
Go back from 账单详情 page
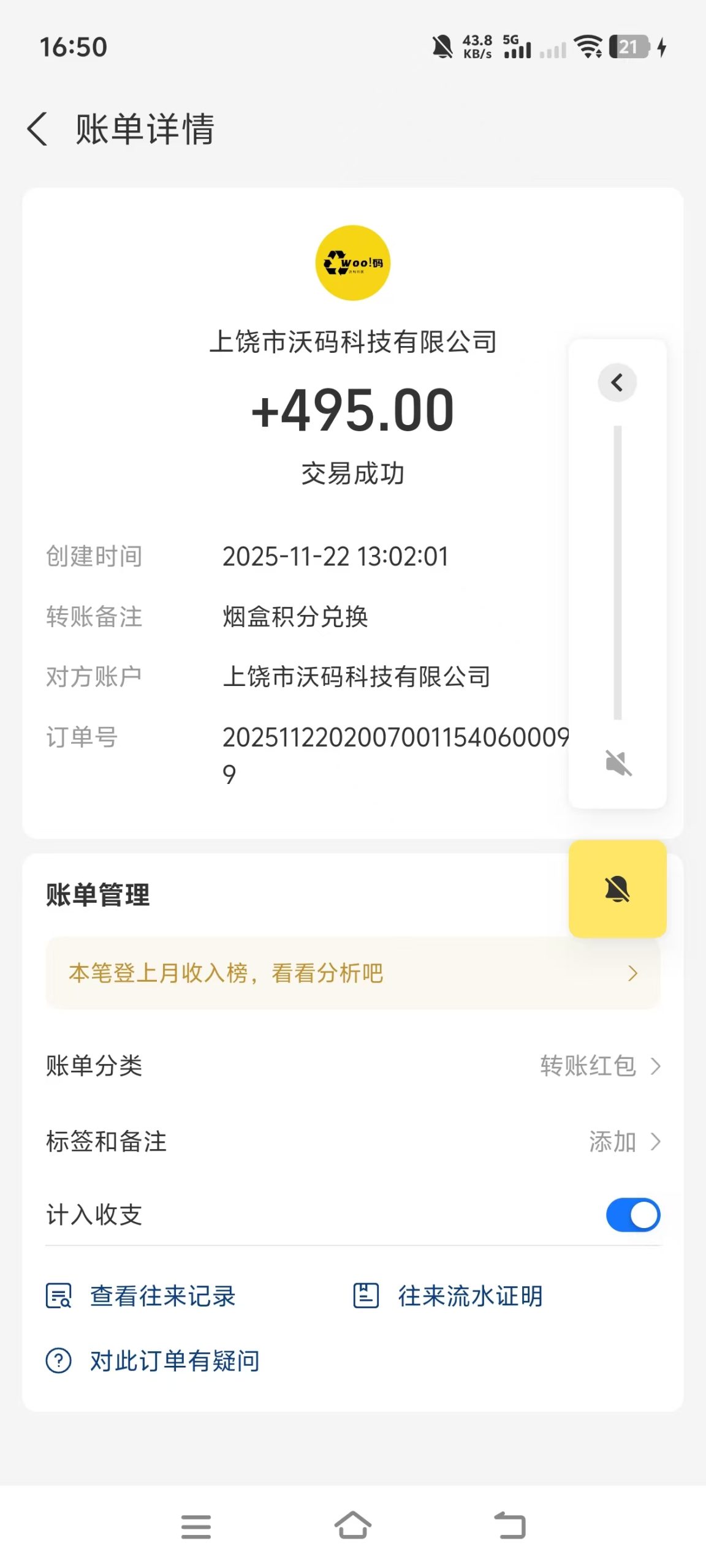point(38,129)
